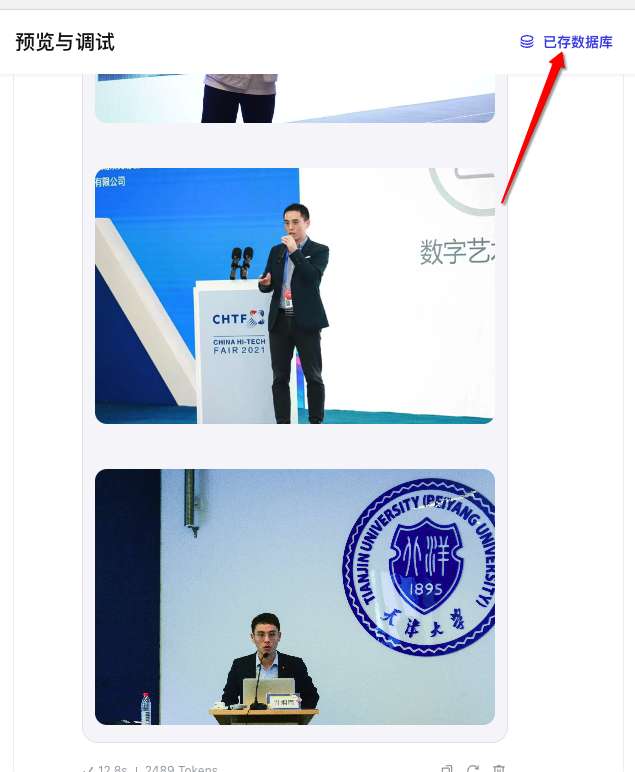View the partially visible top image
Screen dimensions: 635x772
tap(294, 99)
